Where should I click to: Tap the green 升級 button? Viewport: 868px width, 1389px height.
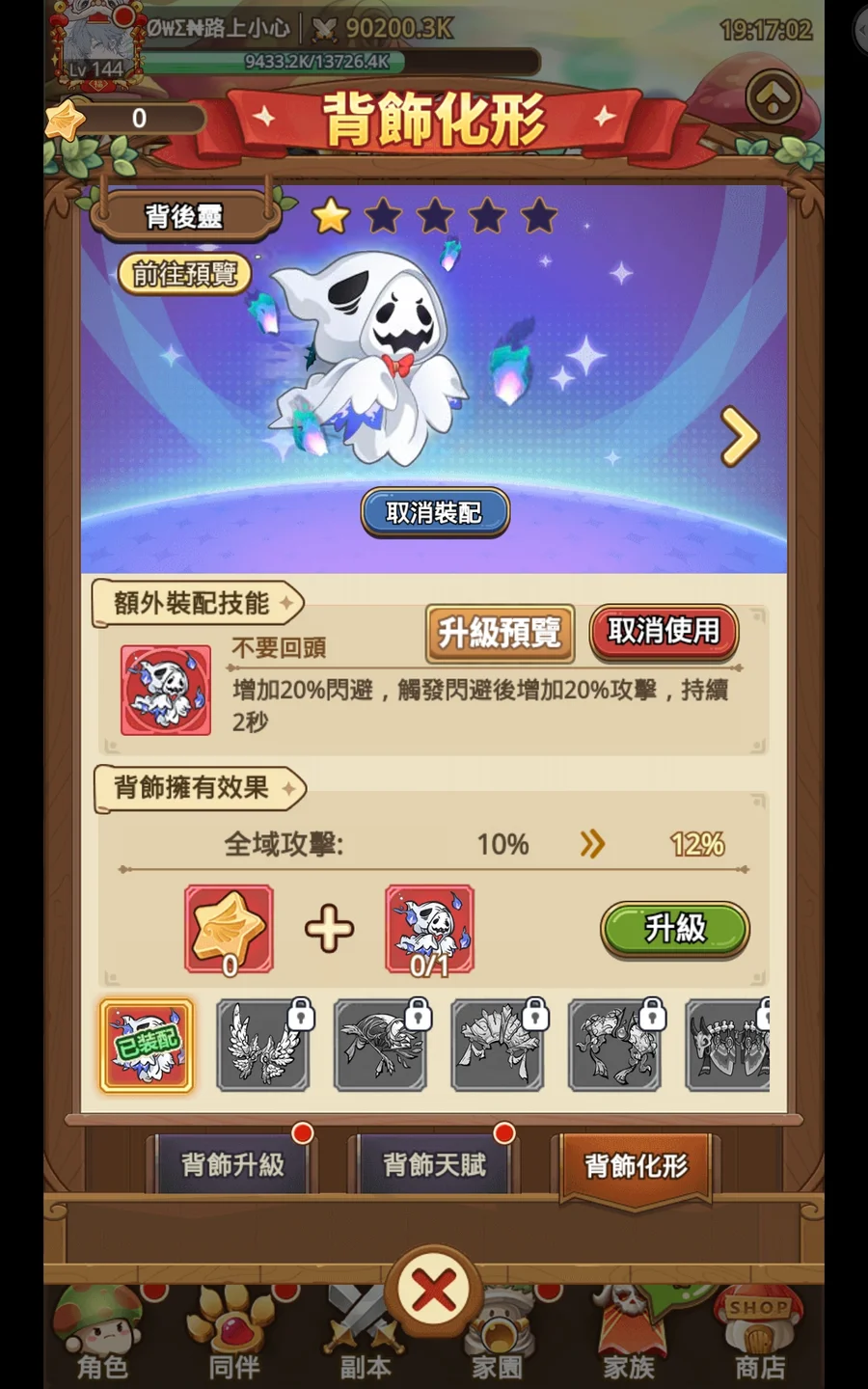coord(674,929)
